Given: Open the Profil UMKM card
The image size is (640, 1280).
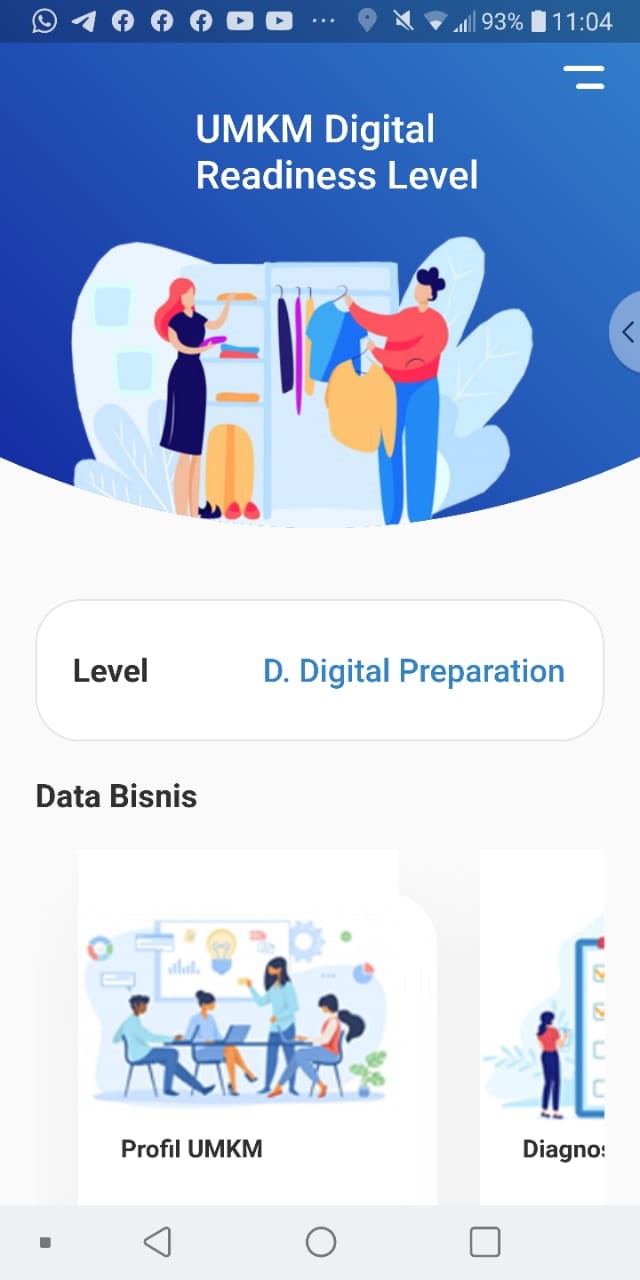Looking at the screenshot, I should [257, 1027].
